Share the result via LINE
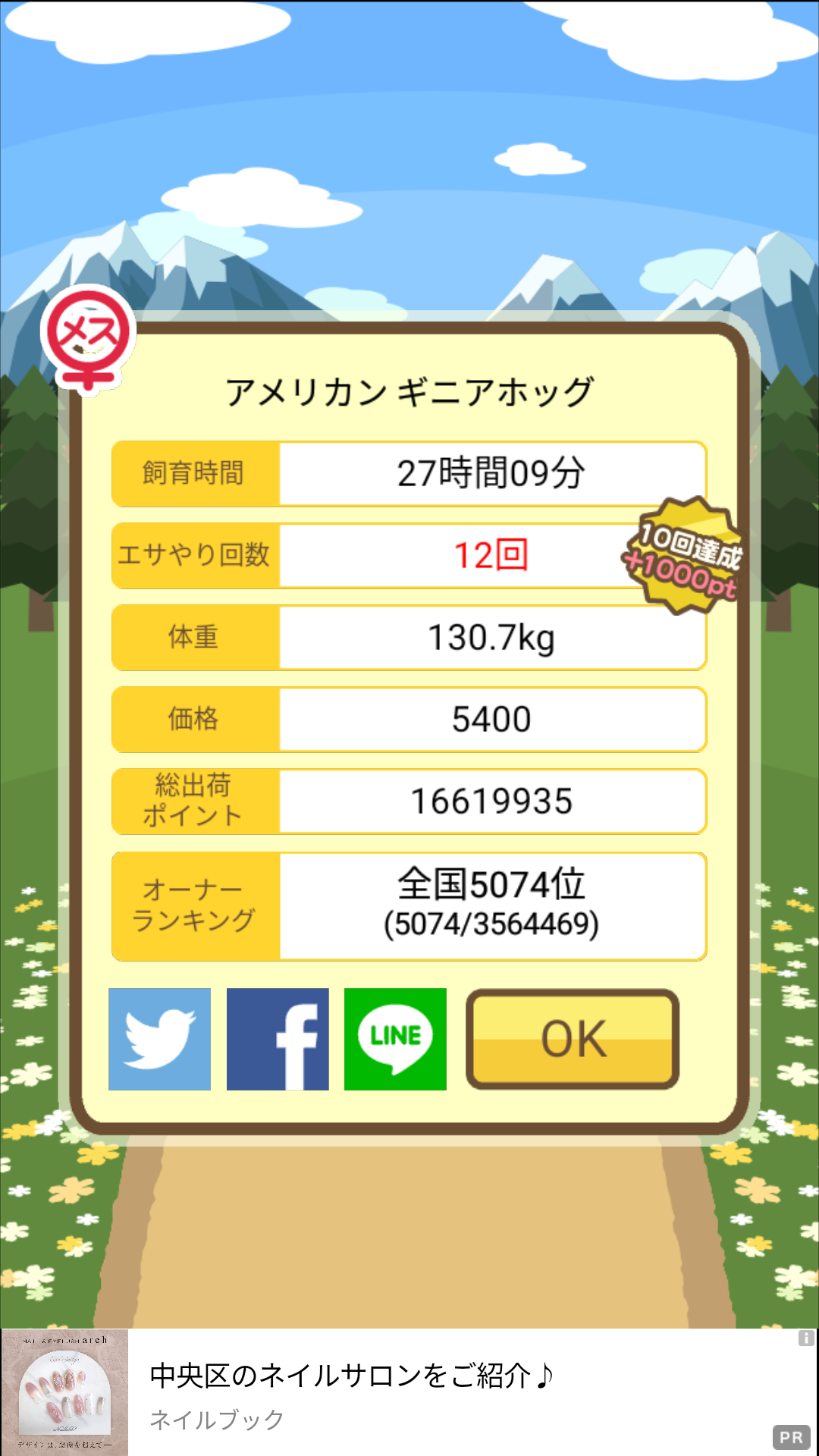This screenshot has height=1456, width=819. pos(395,1039)
